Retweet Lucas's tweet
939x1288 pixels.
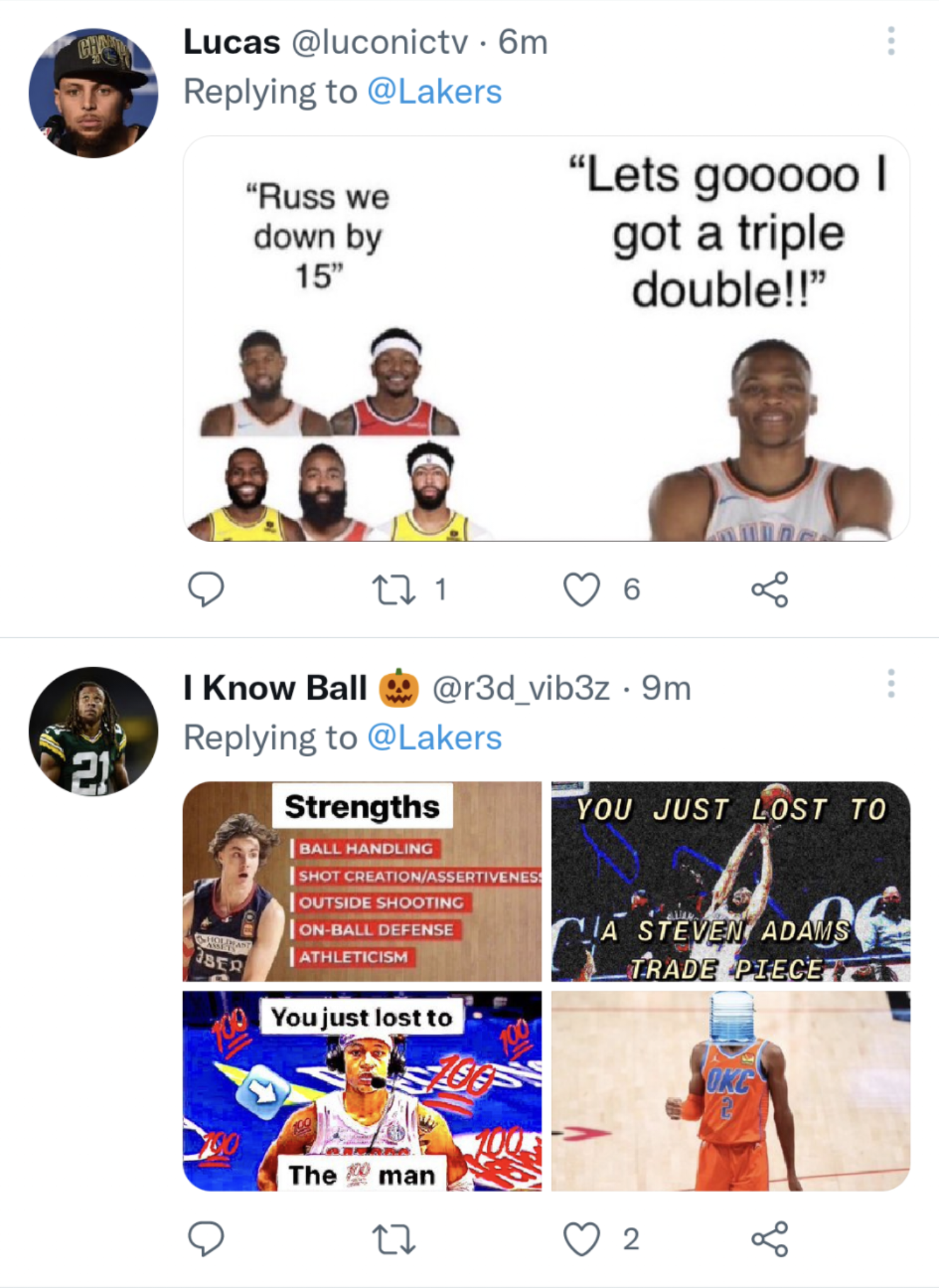pyautogui.click(x=394, y=589)
